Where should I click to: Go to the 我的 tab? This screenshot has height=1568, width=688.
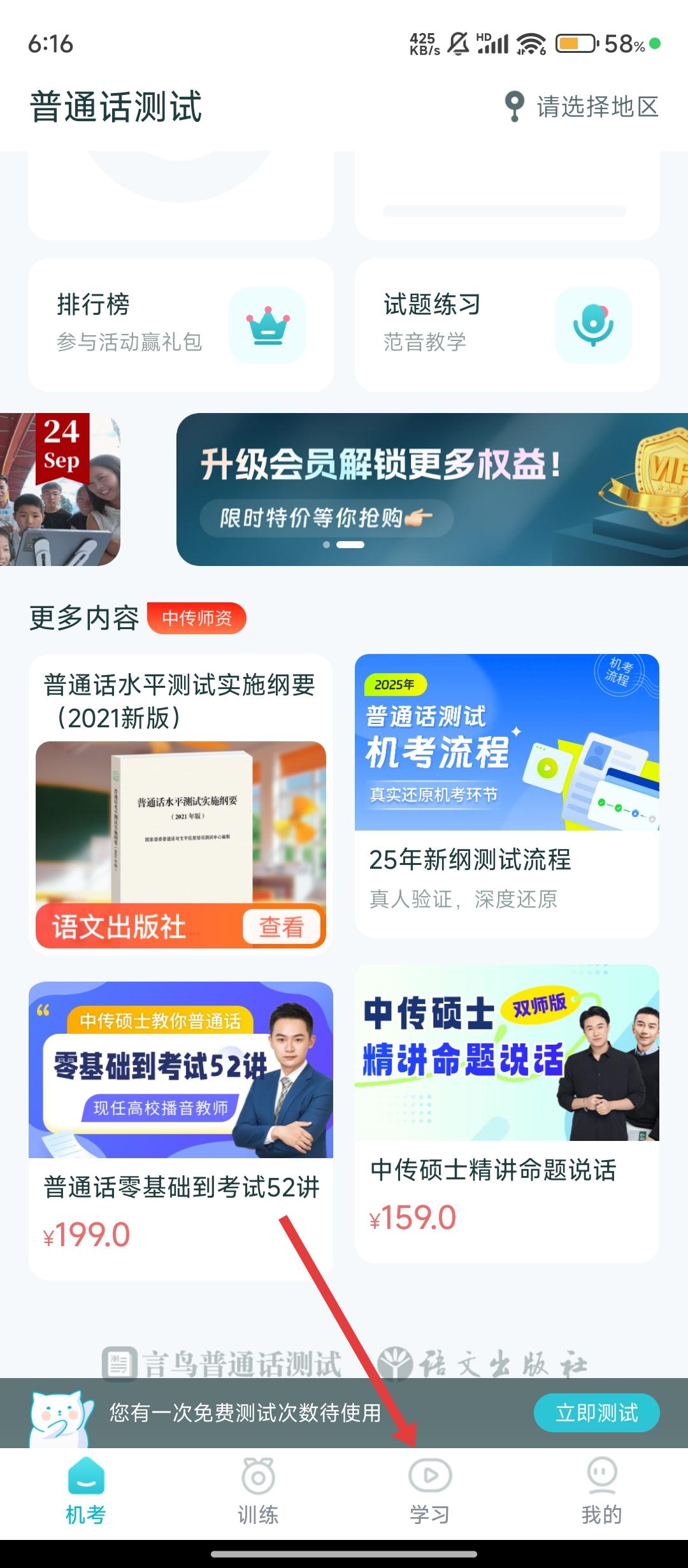(x=601, y=1493)
